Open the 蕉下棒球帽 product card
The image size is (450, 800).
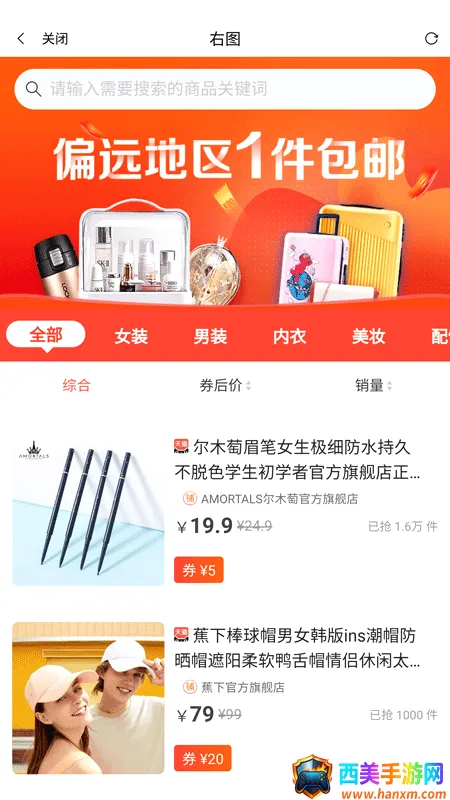click(225, 698)
